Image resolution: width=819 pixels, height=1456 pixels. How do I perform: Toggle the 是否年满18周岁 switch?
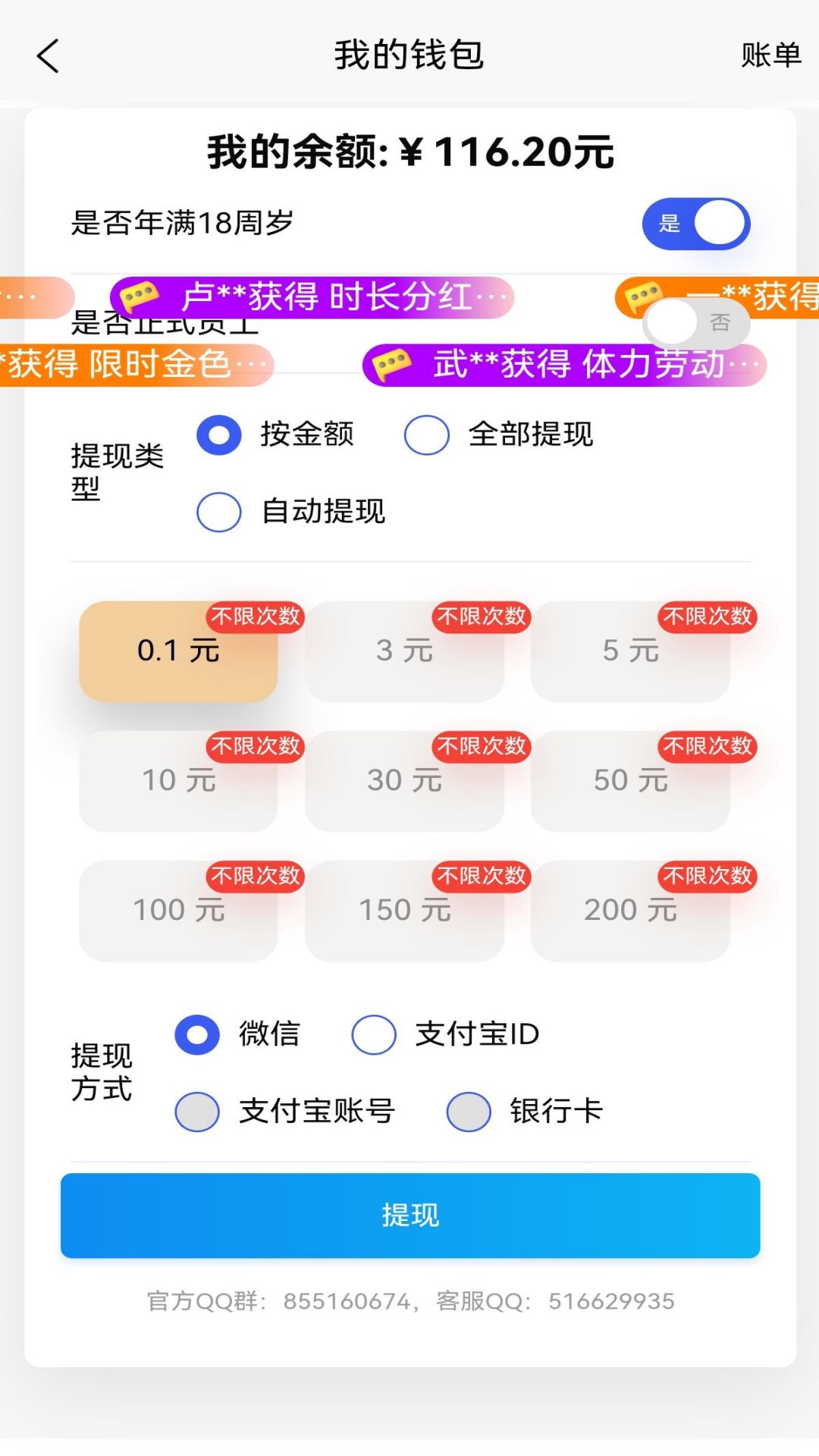[x=695, y=224]
